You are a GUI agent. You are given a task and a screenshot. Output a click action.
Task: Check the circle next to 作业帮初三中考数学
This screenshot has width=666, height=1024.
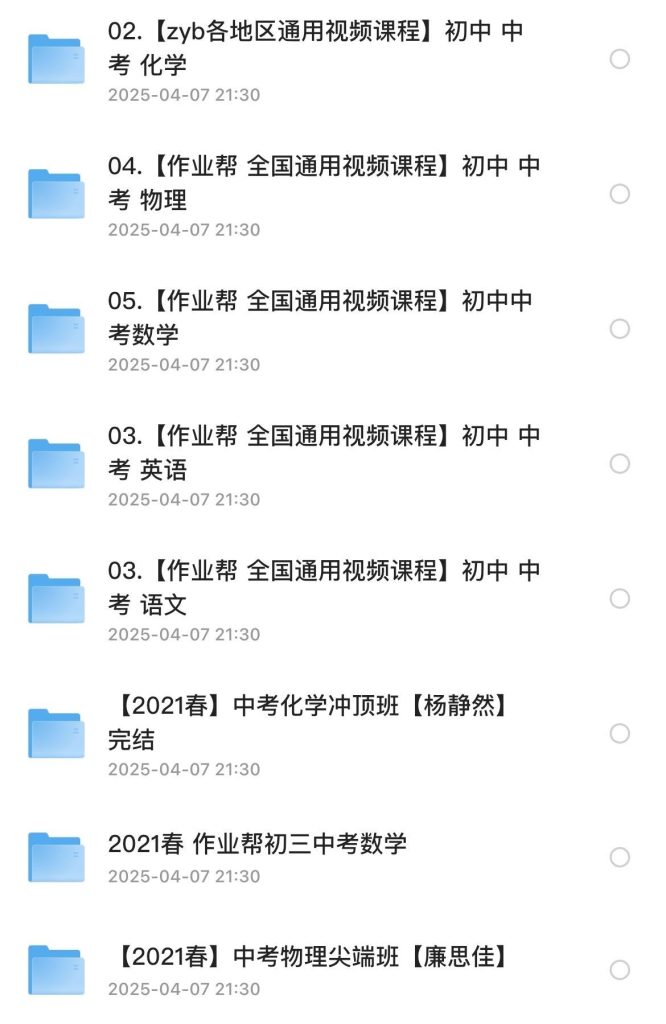coord(620,857)
